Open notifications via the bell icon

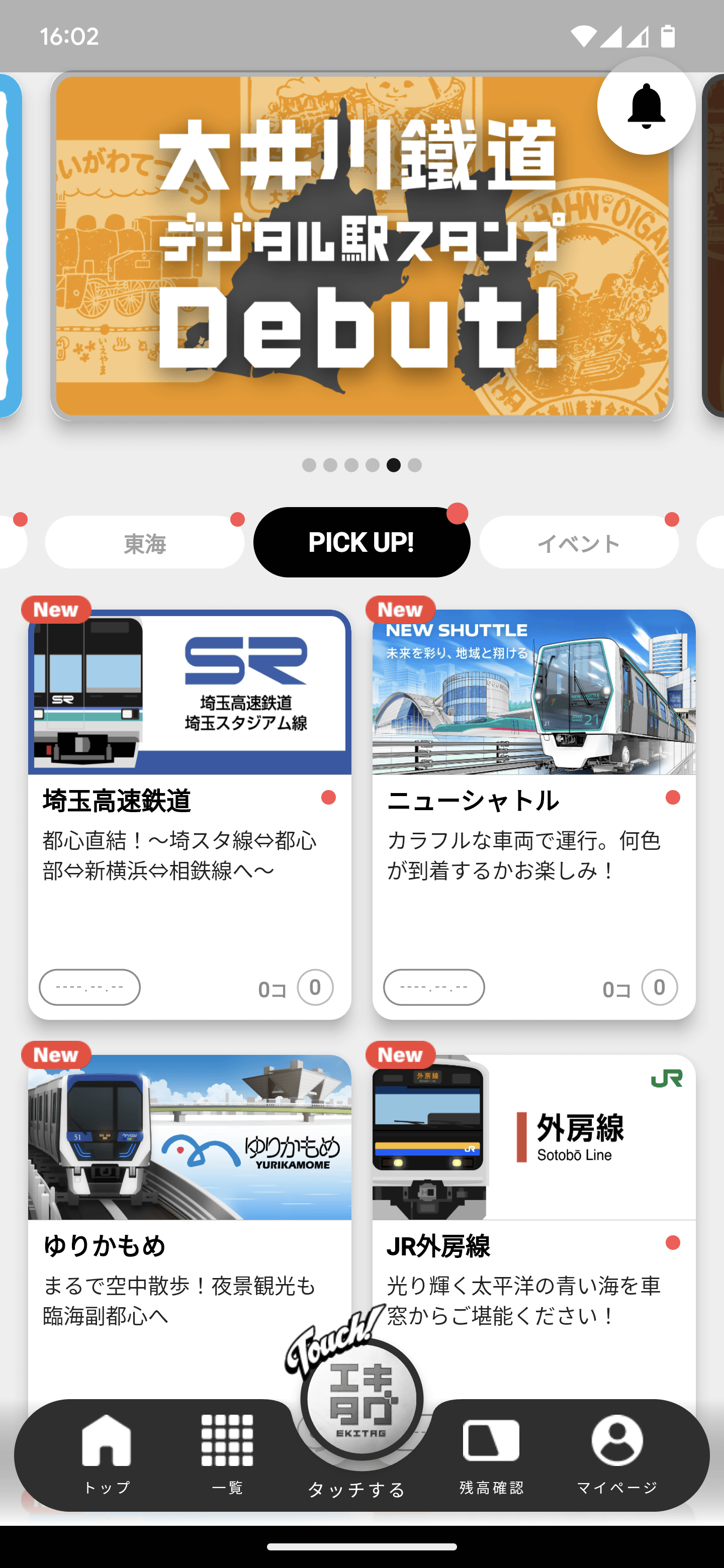point(646,107)
